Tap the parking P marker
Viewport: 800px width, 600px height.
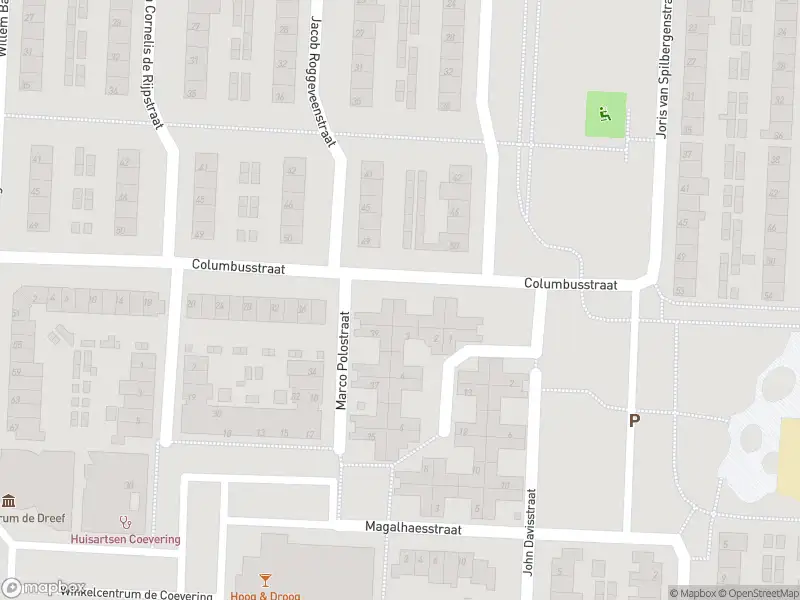tap(633, 421)
